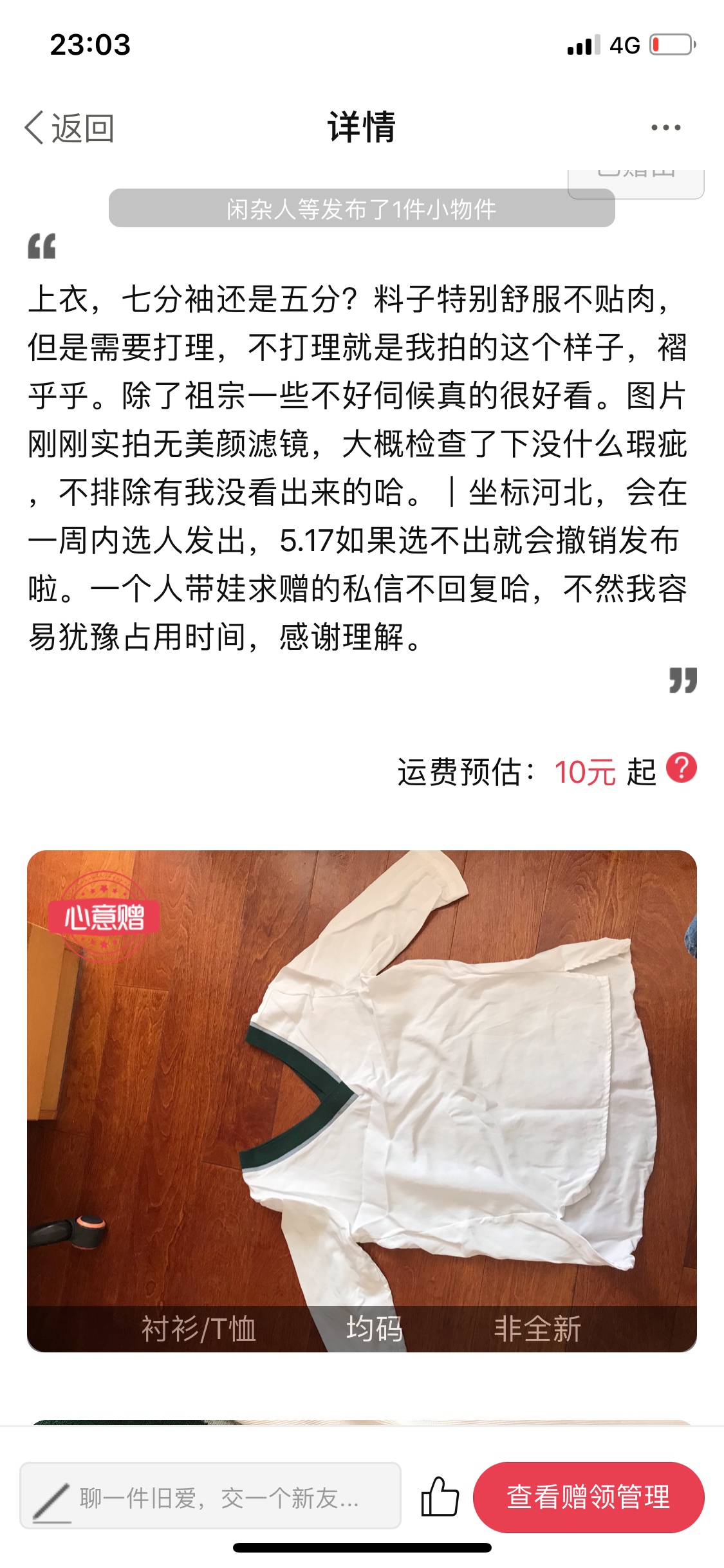Viewport: 724px width, 1568px height.
Task: Open the three-dot overflow menu
Action: click(x=665, y=127)
